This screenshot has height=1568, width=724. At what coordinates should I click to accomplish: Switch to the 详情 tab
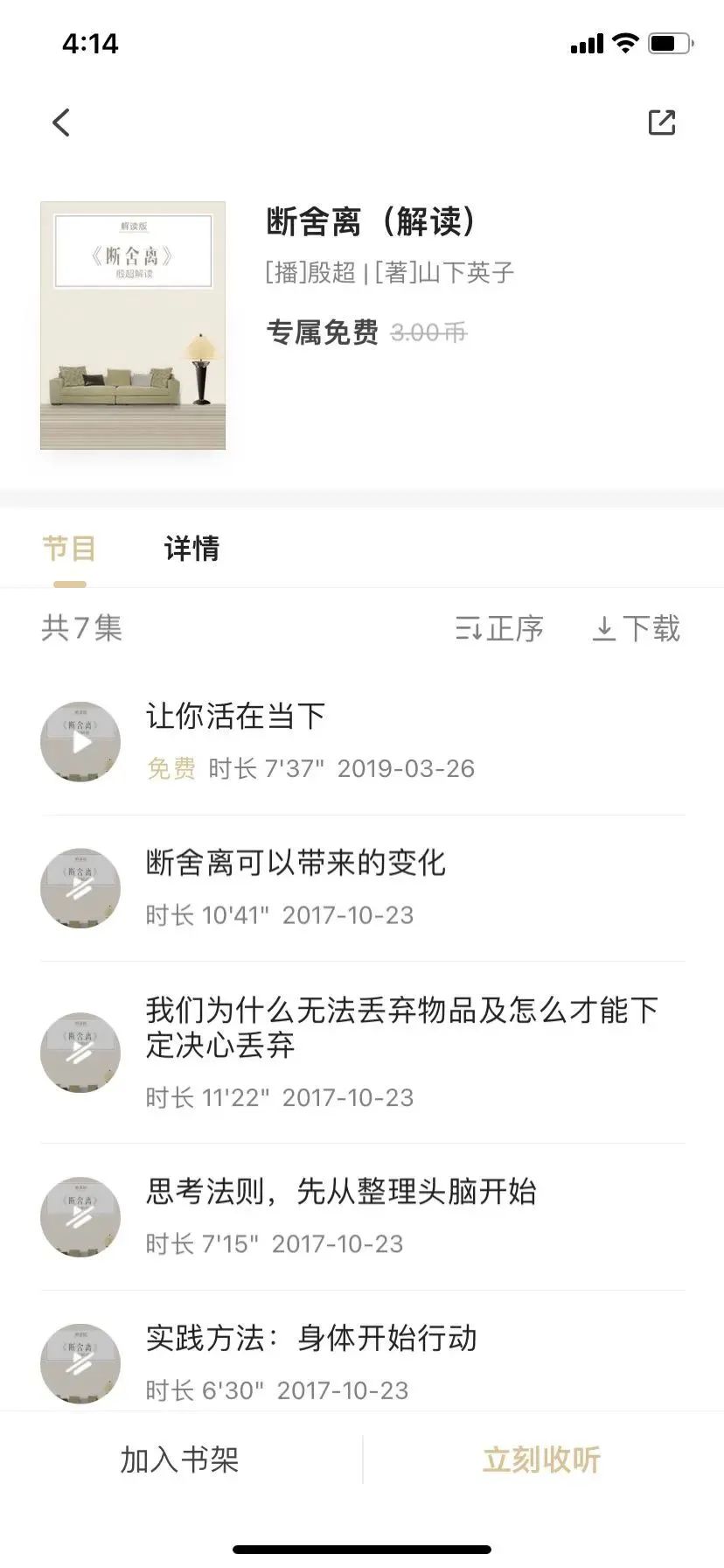[x=191, y=549]
